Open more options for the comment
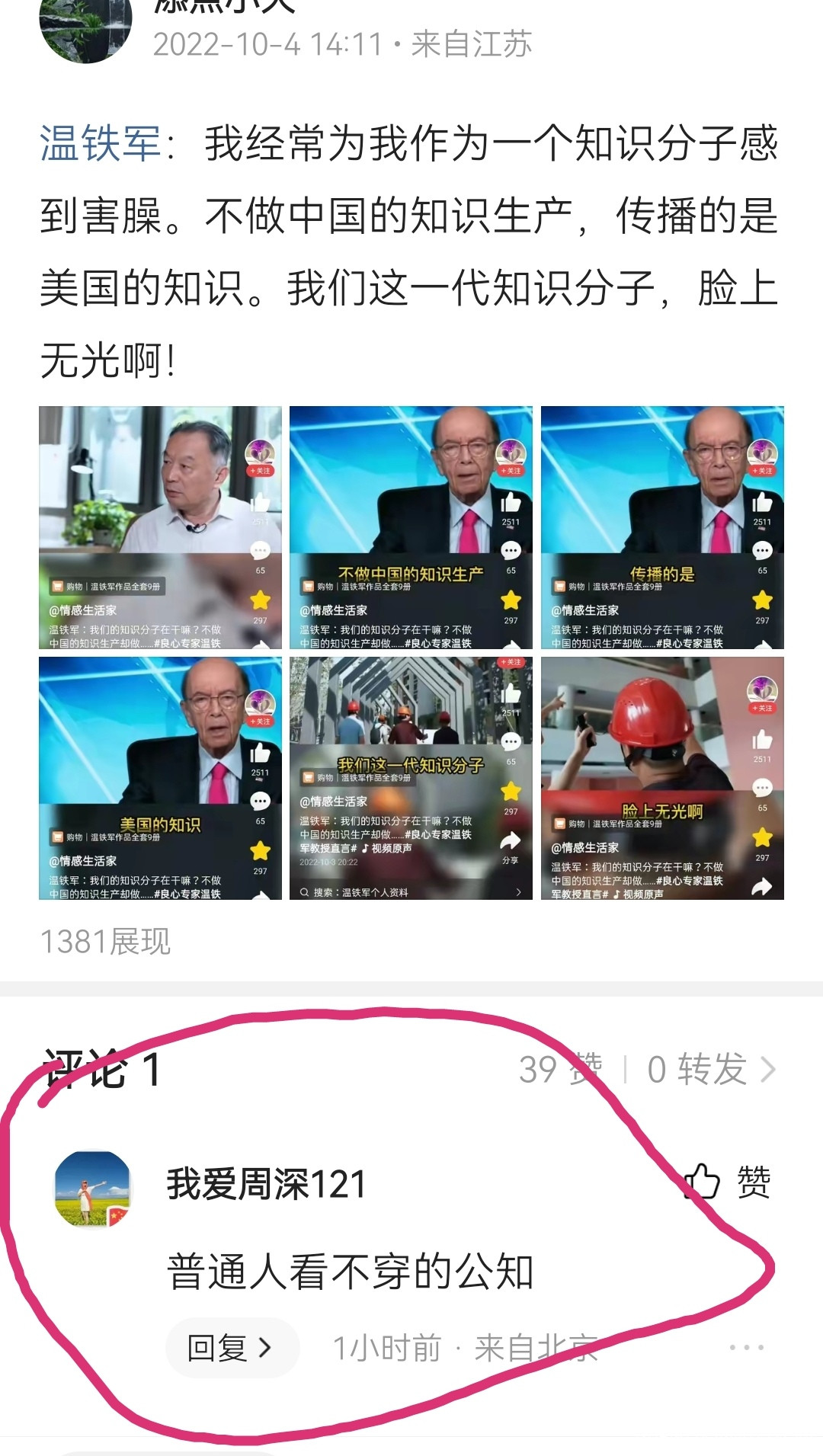Screen dimensions: 823x1456 point(746,1348)
